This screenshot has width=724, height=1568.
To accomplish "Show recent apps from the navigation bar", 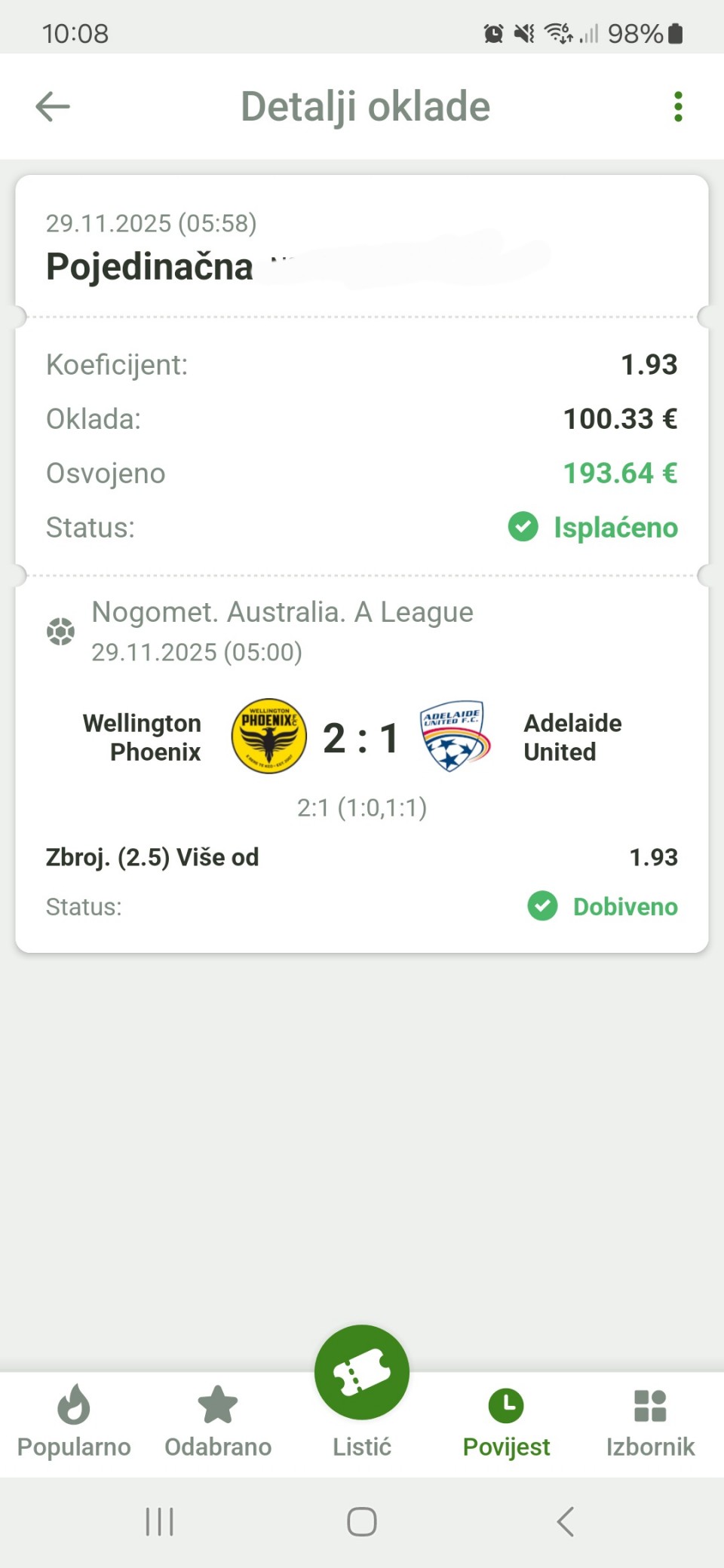I will tap(159, 1521).
